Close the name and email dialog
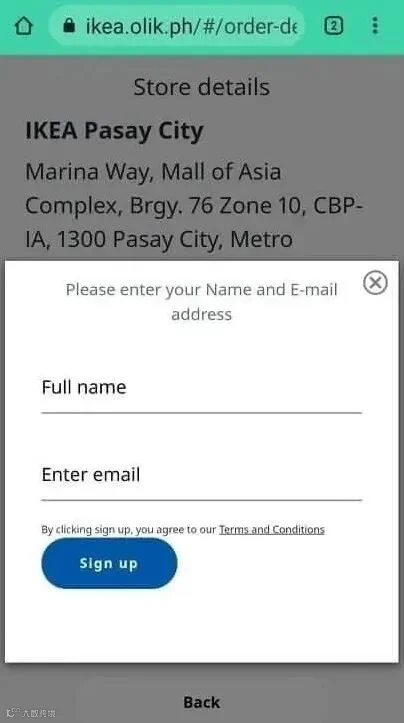This screenshot has height=723, width=404. coord(375,283)
